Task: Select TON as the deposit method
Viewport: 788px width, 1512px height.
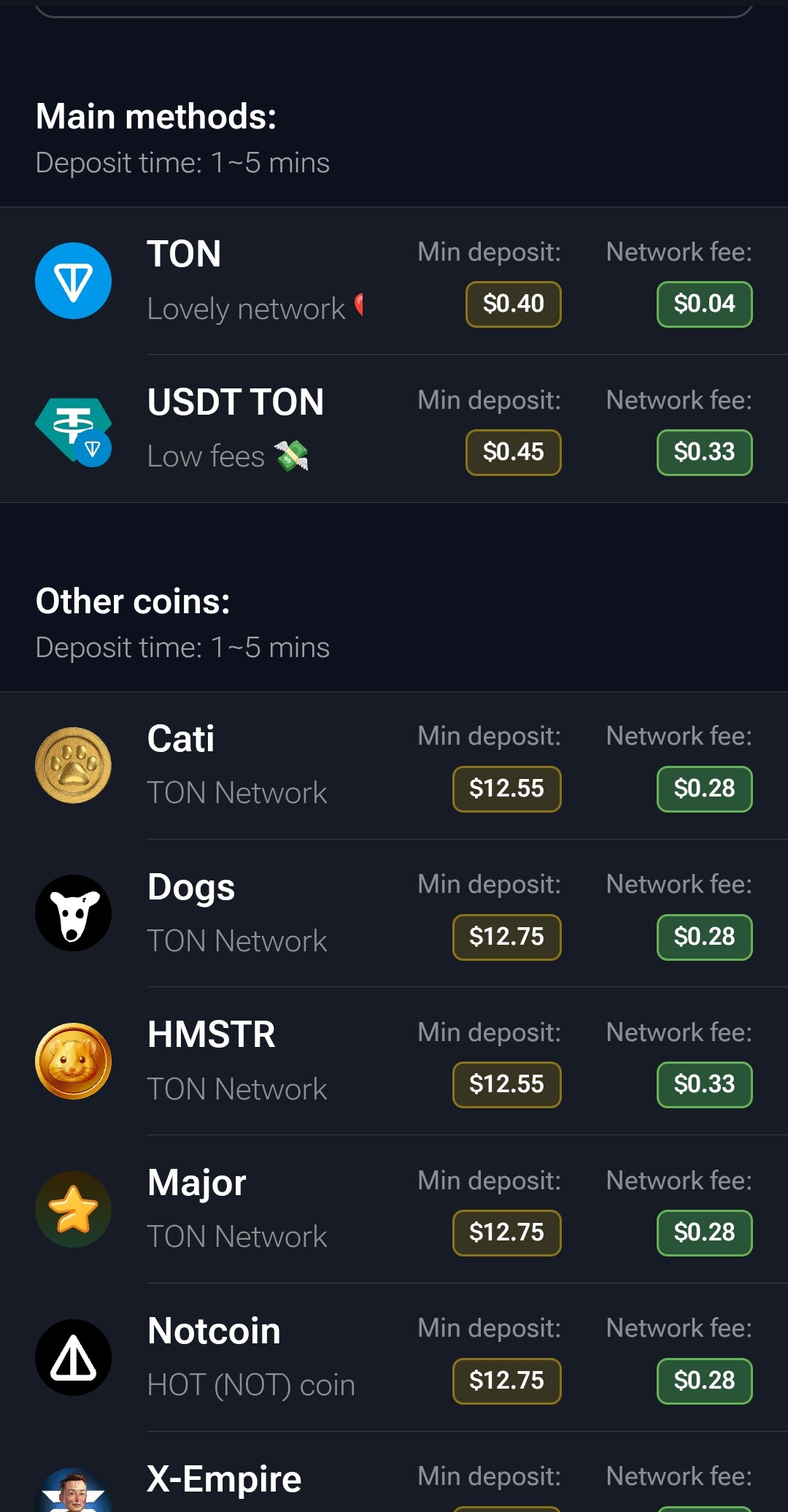Action: coord(394,281)
